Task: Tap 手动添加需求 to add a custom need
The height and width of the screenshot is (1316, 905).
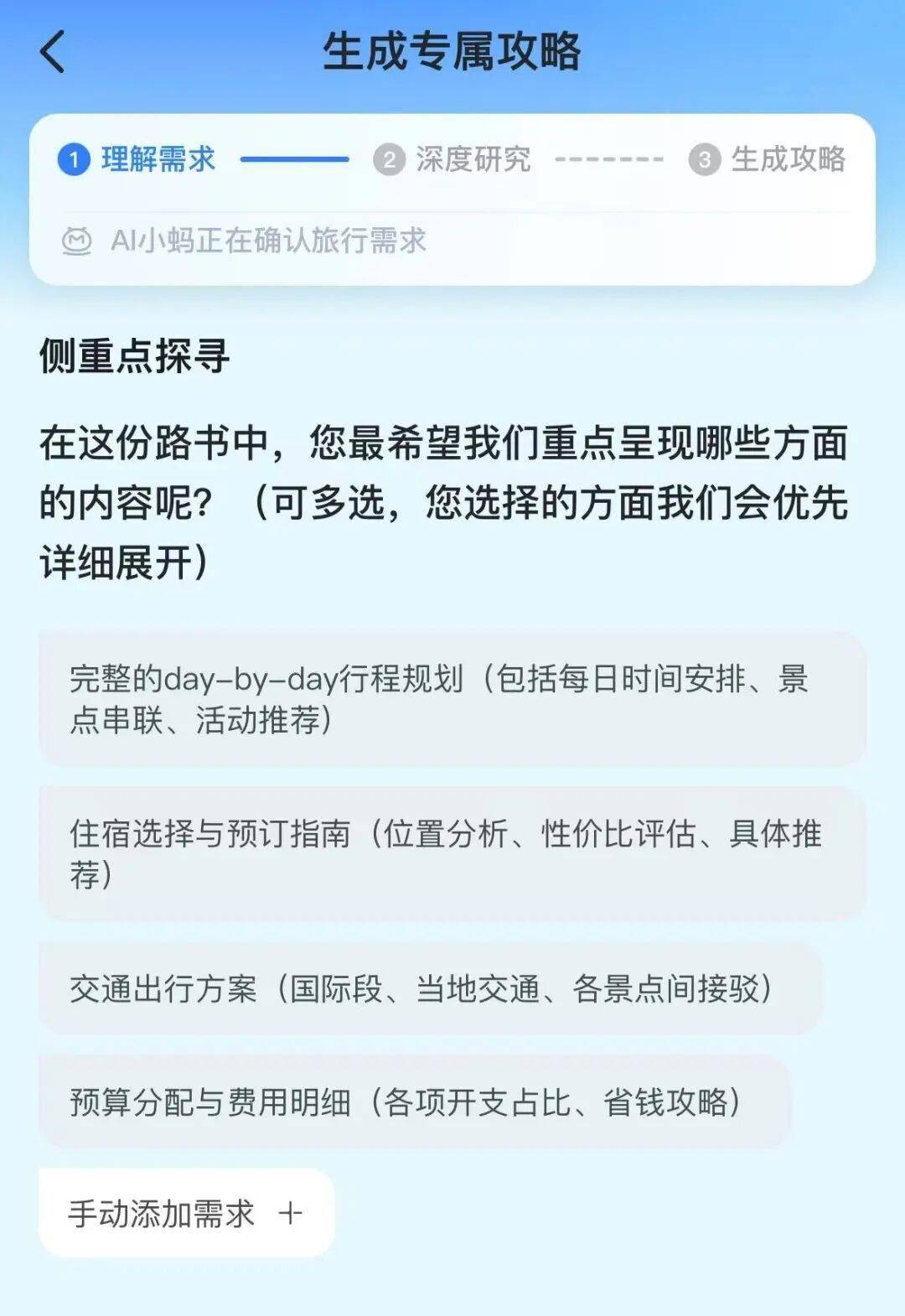Action: (186, 1213)
